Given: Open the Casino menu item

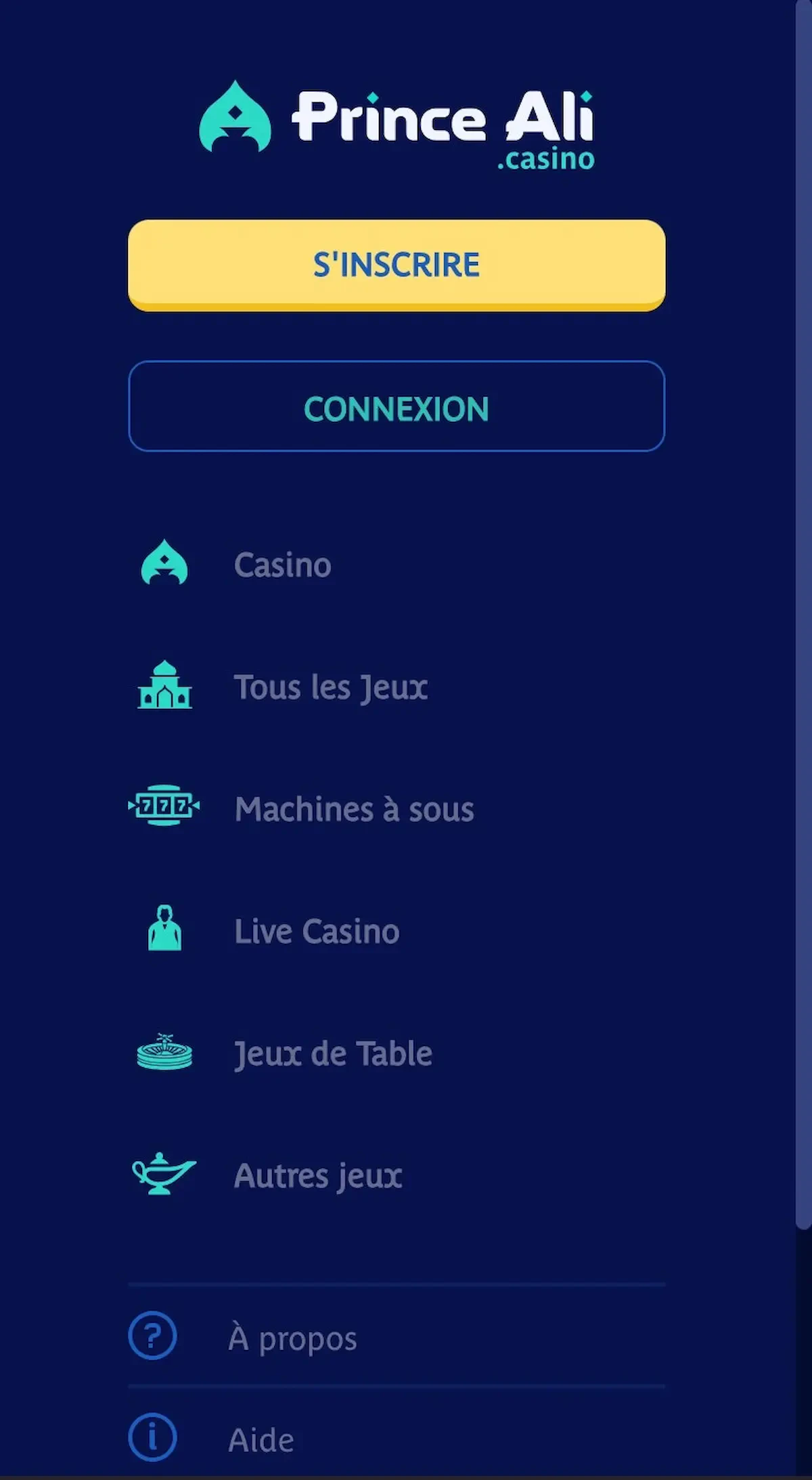Looking at the screenshot, I should click(282, 565).
